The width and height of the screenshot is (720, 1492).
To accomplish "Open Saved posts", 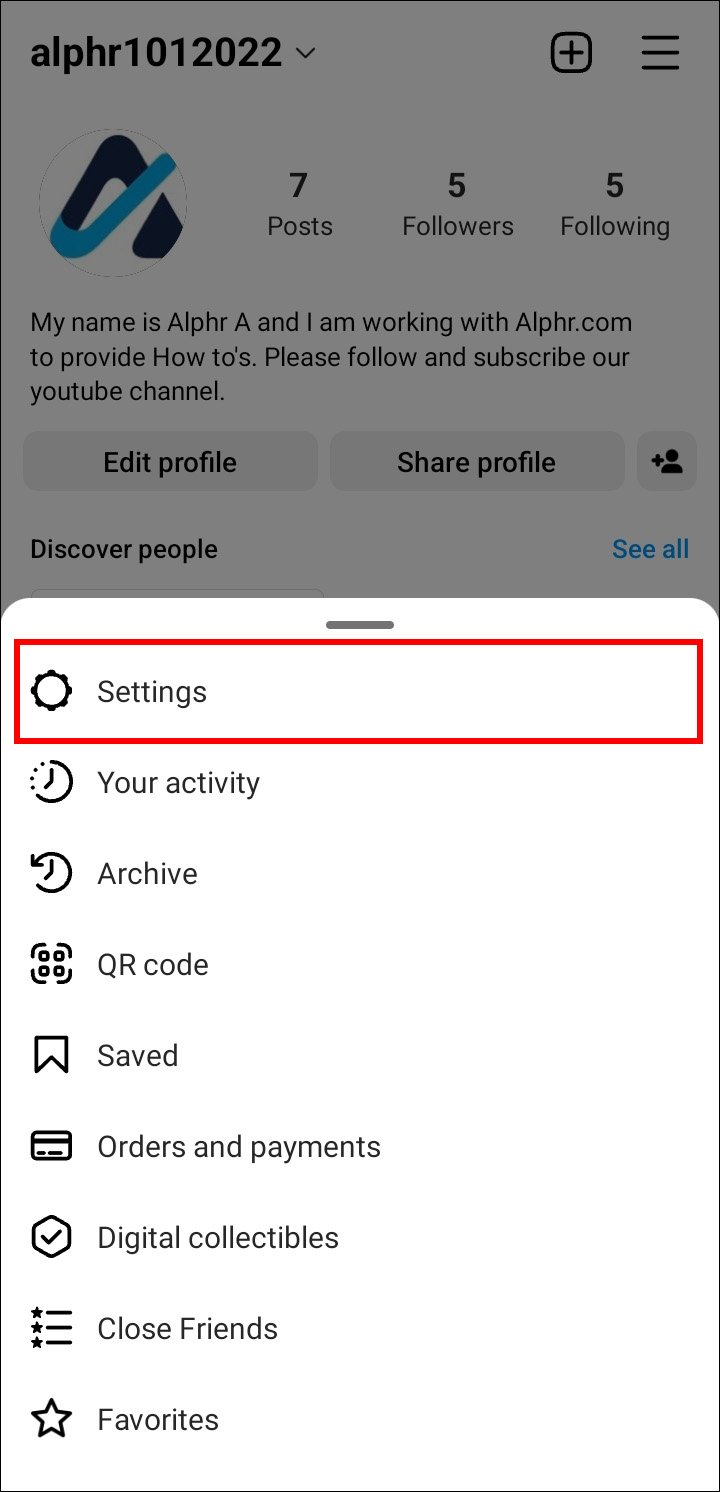I will click(x=137, y=1056).
